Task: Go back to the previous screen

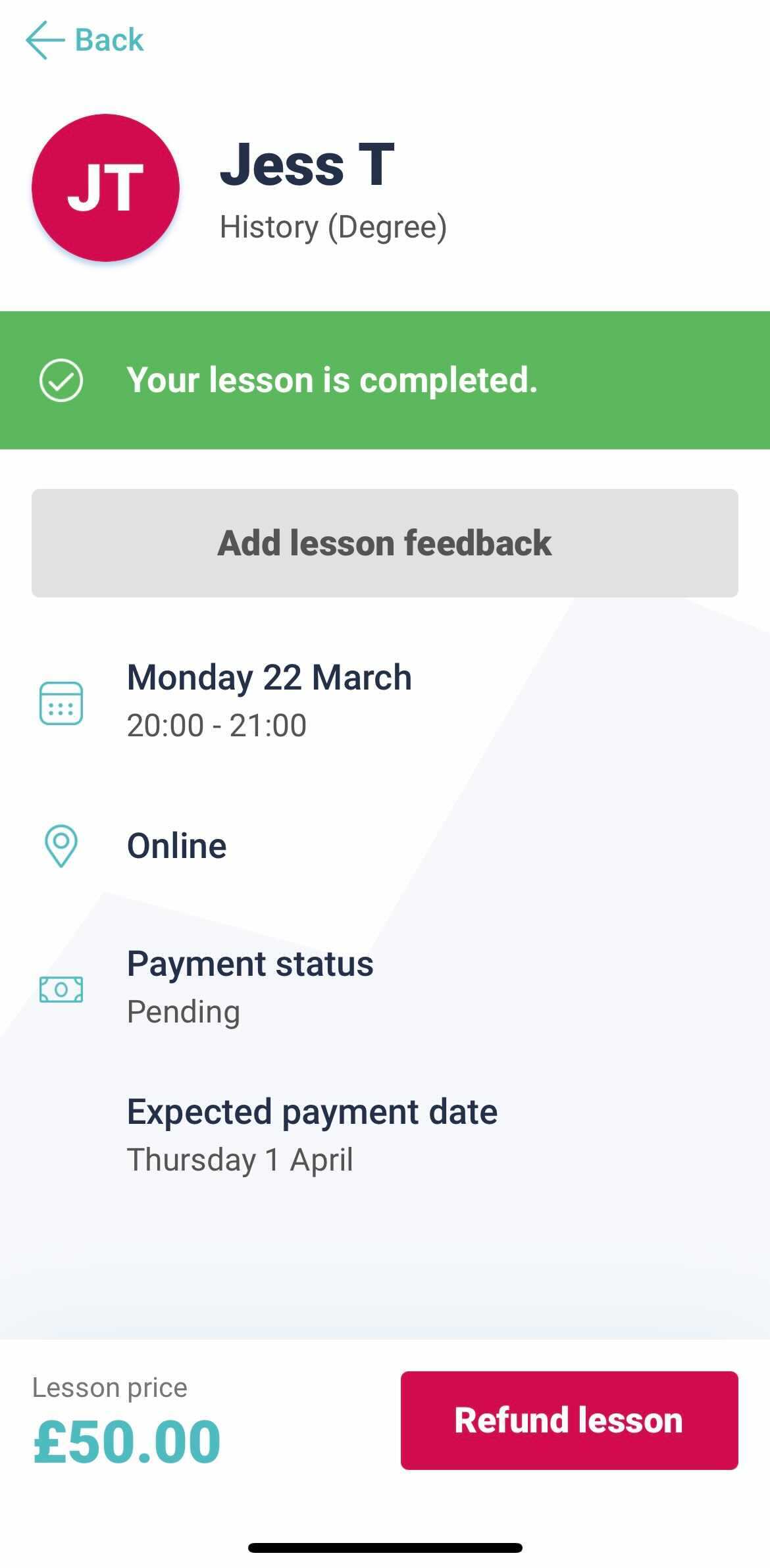Action: 84,40
